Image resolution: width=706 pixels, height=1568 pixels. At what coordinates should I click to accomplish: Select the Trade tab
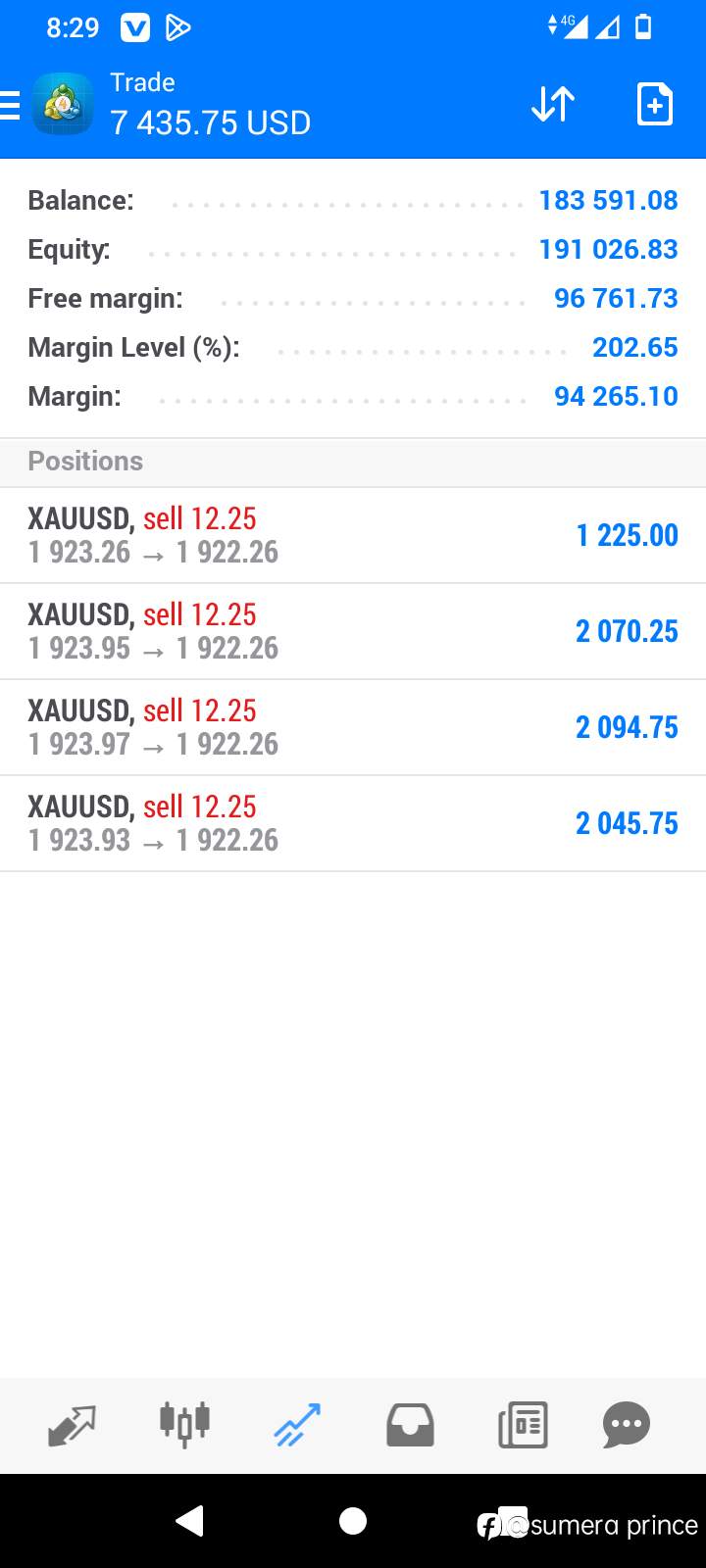pyautogui.click(x=297, y=1425)
